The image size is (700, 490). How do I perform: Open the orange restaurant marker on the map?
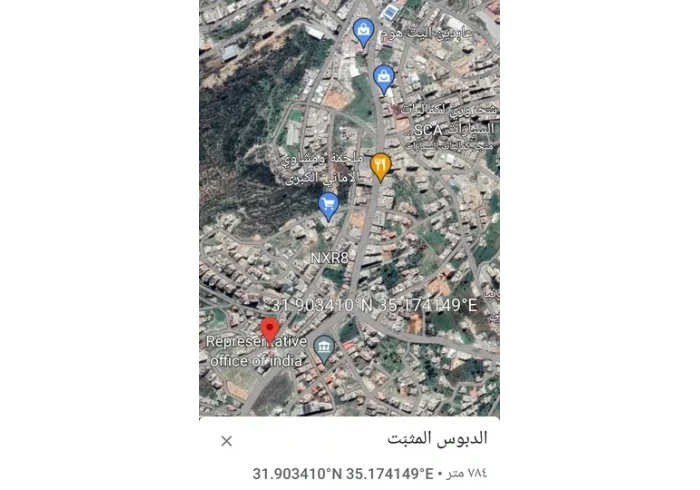click(x=380, y=165)
